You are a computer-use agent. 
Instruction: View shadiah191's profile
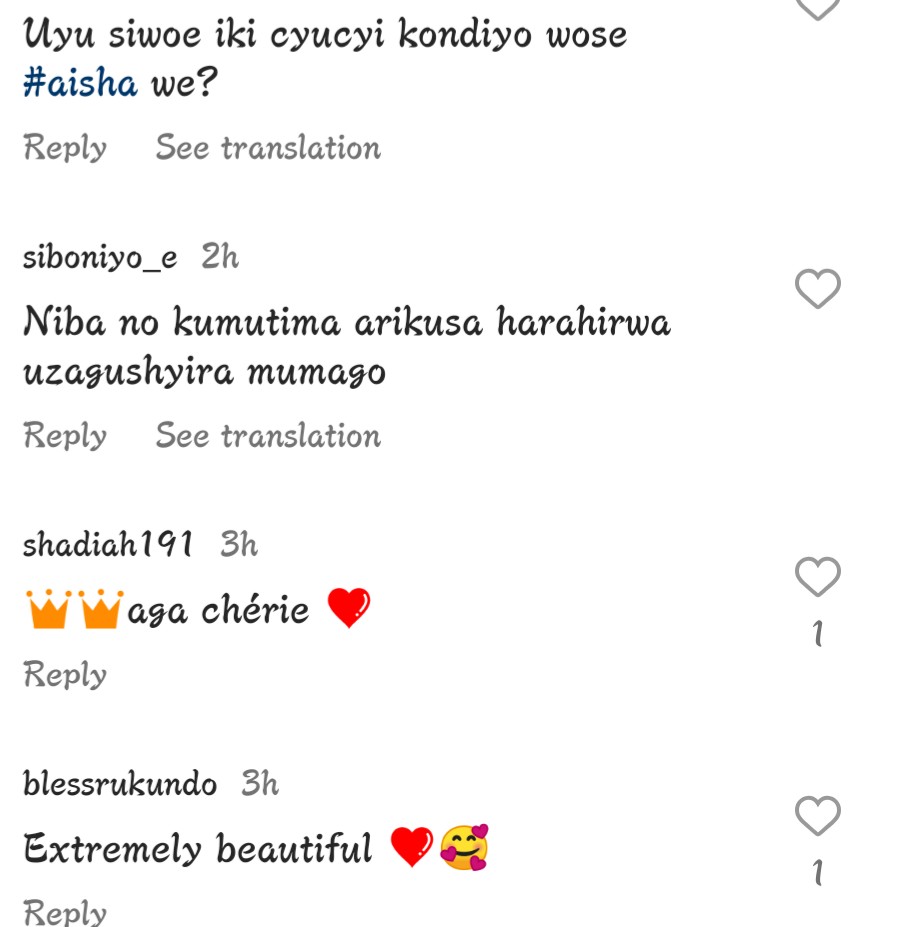(107, 545)
